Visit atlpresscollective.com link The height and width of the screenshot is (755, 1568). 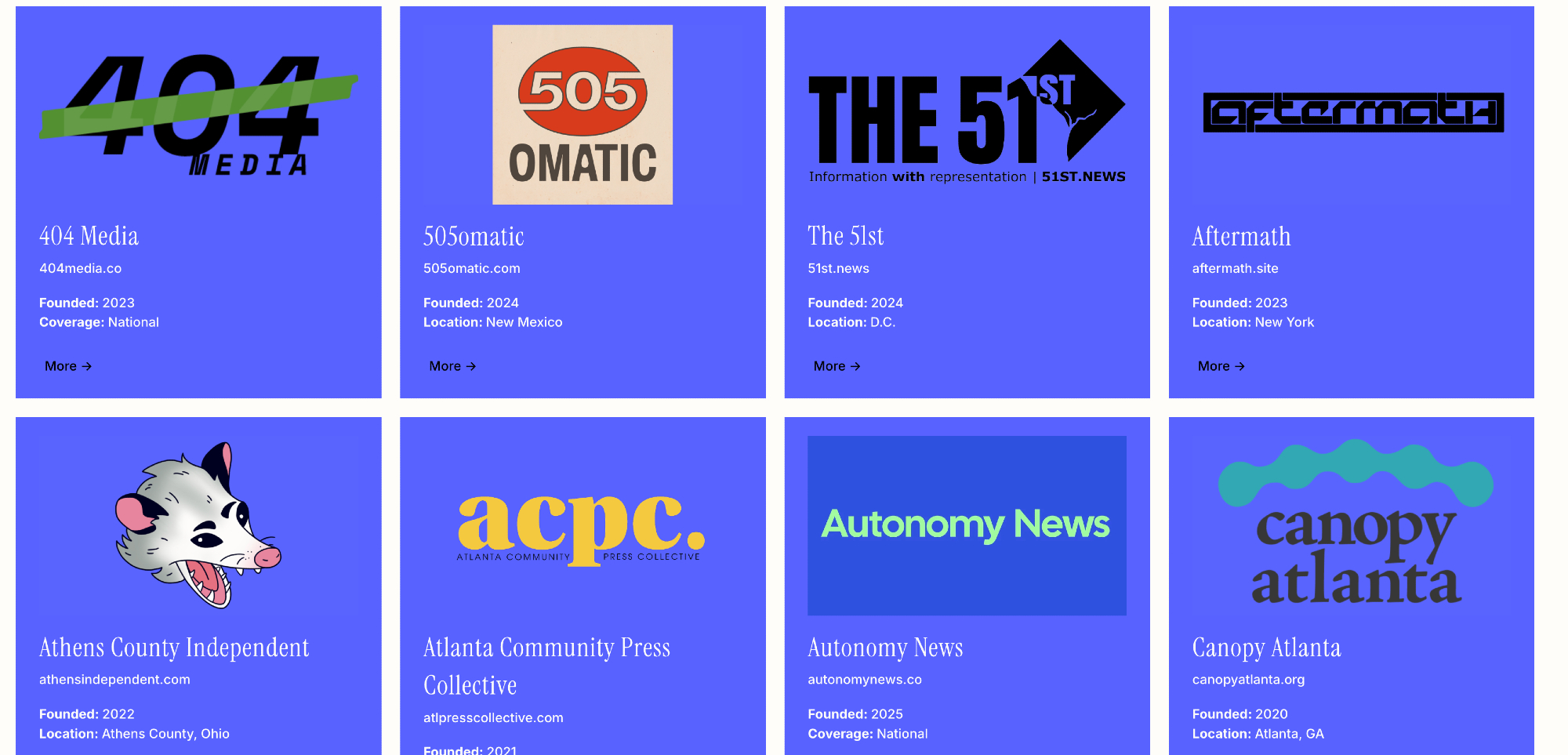[x=493, y=718]
